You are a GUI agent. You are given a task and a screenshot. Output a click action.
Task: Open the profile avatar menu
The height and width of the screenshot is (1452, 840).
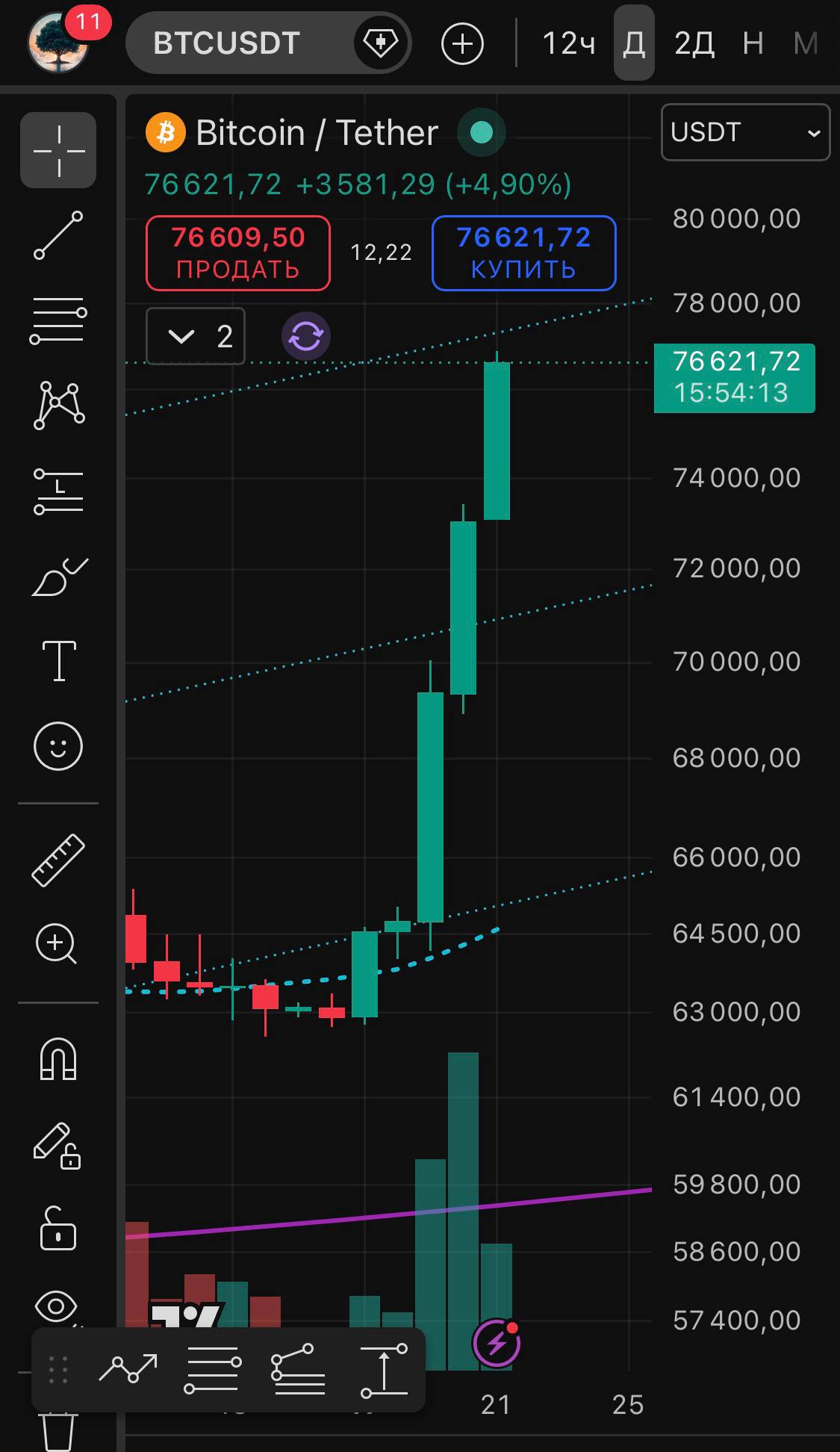coord(57,43)
